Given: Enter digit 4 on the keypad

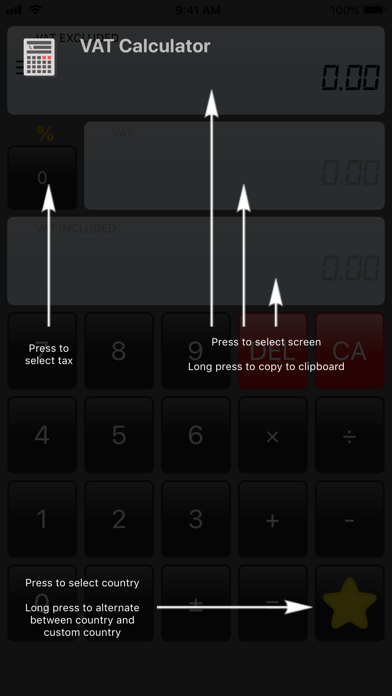Looking at the screenshot, I should (x=42, y=435).
